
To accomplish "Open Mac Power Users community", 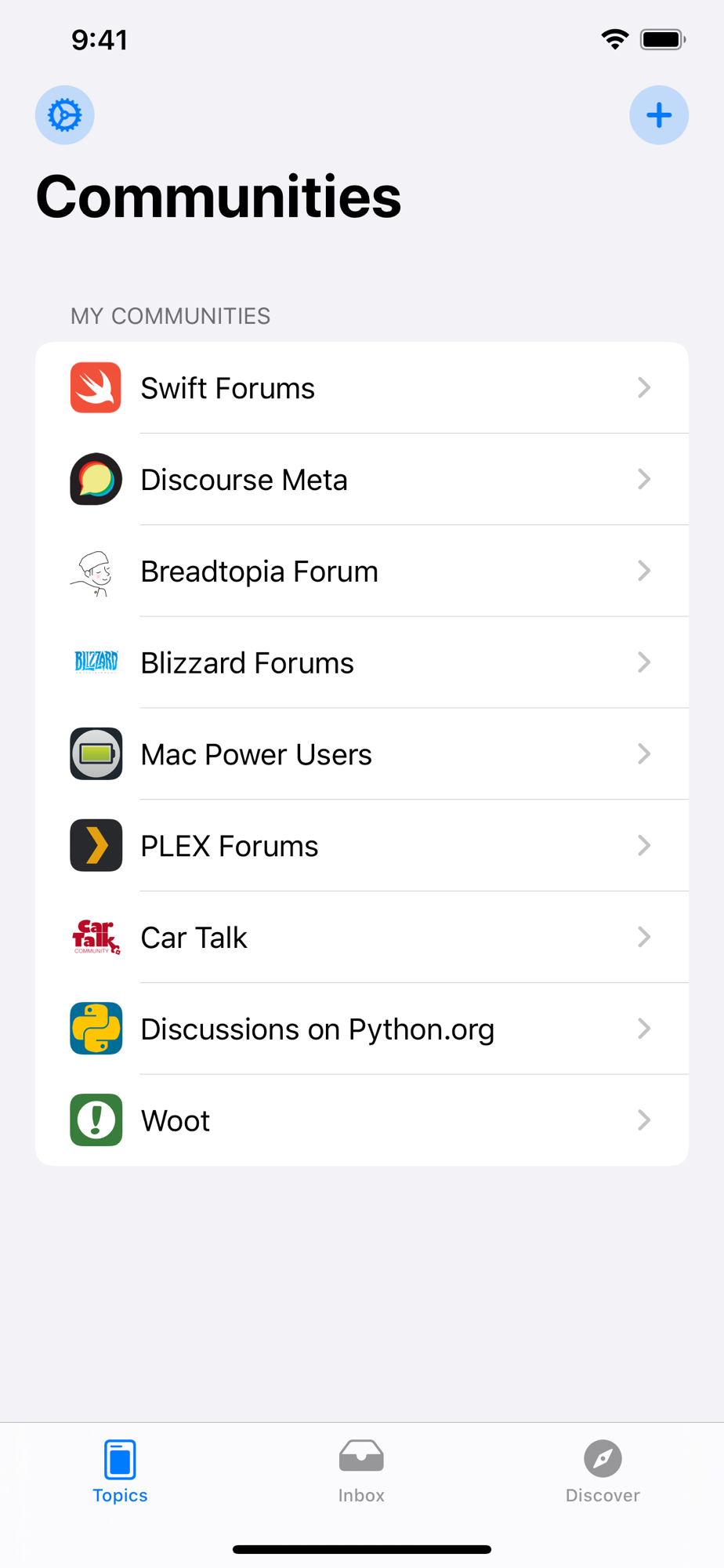I will [362, 754].
